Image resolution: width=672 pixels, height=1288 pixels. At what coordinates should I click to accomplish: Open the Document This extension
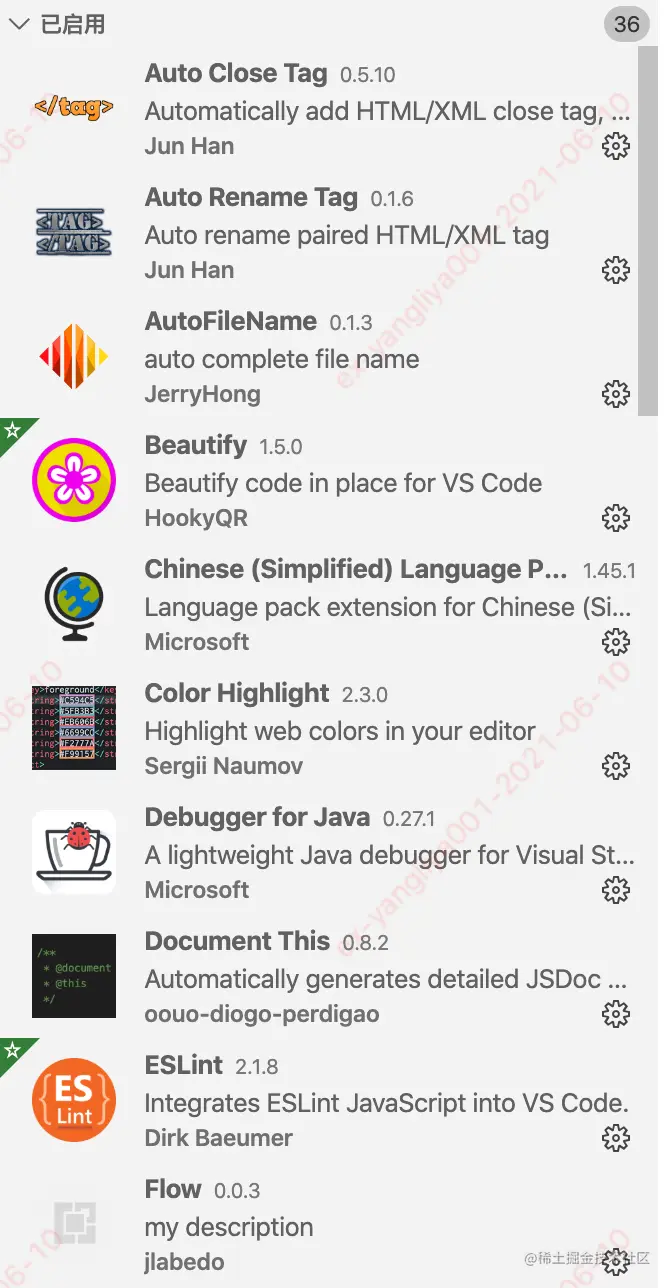tap(237, 942)
